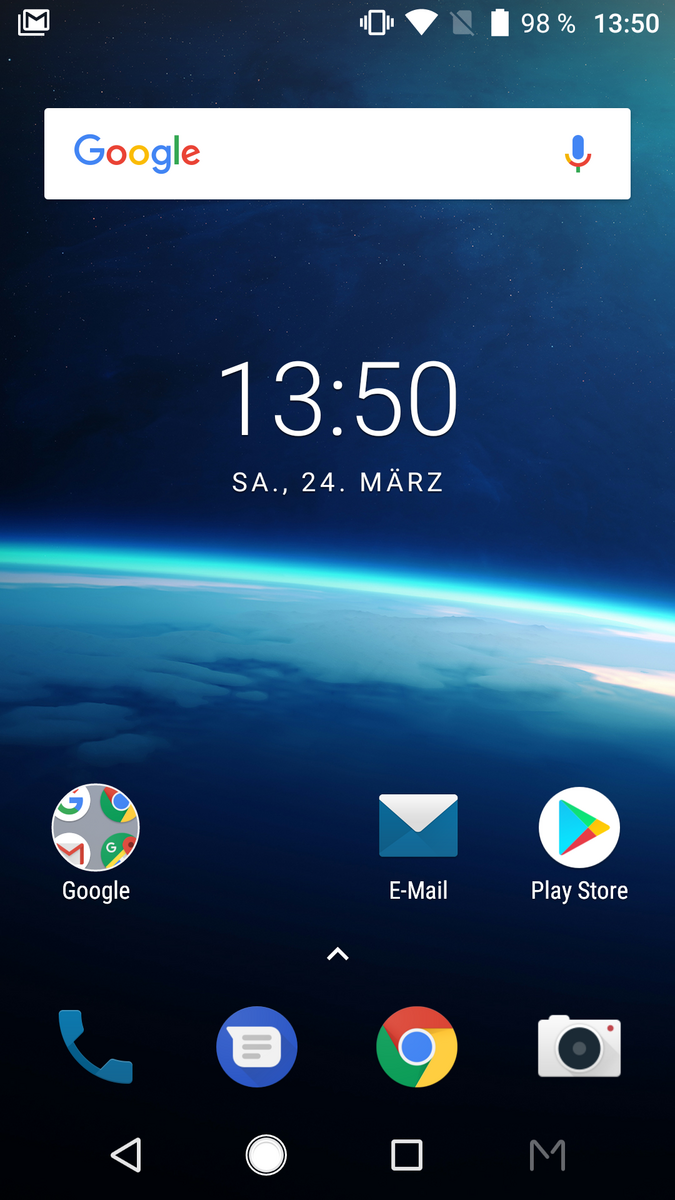The image size is (675, 1200).
Task: Open the clock widget showing 13:50
Action: tap(337, 399)
